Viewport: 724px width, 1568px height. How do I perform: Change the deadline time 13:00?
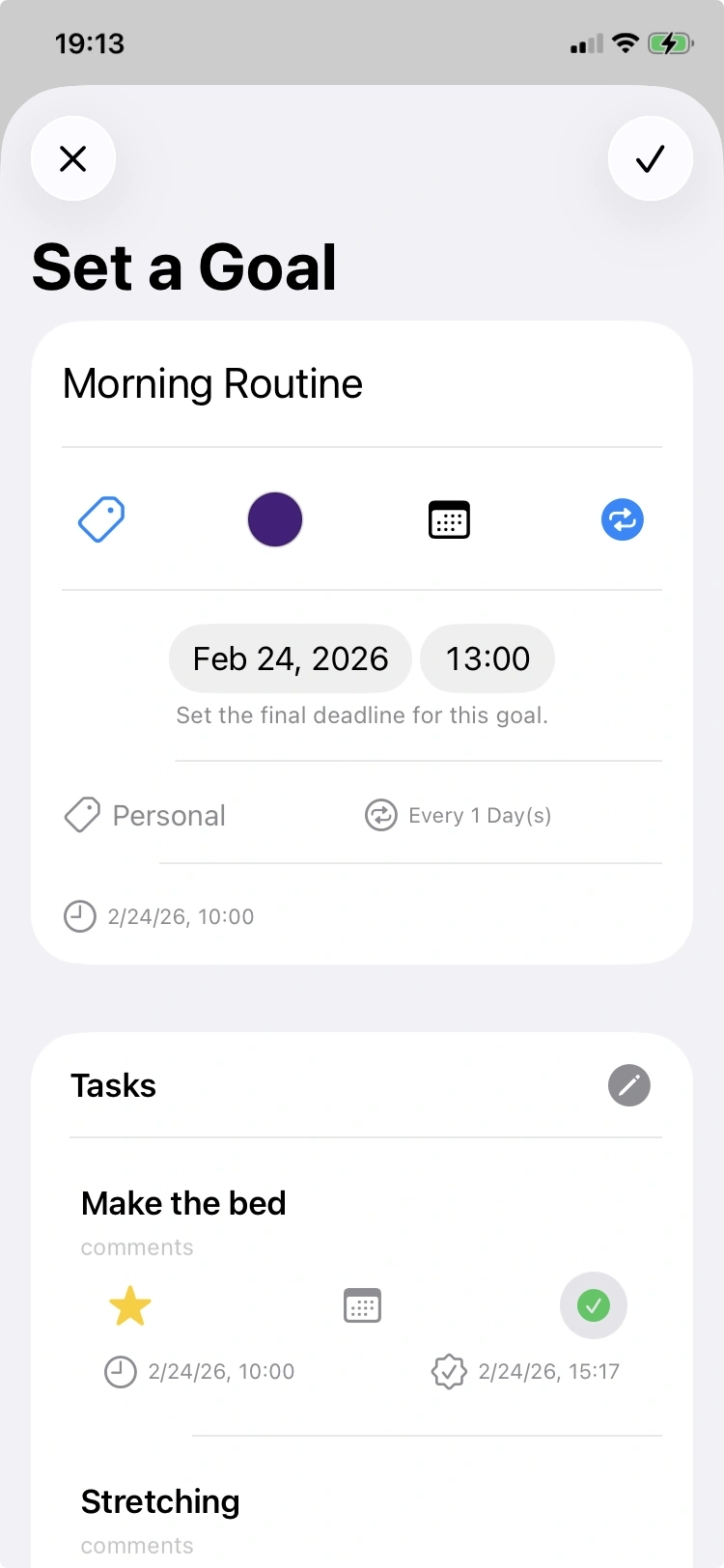pyautogui.click(x=487, y=658)
